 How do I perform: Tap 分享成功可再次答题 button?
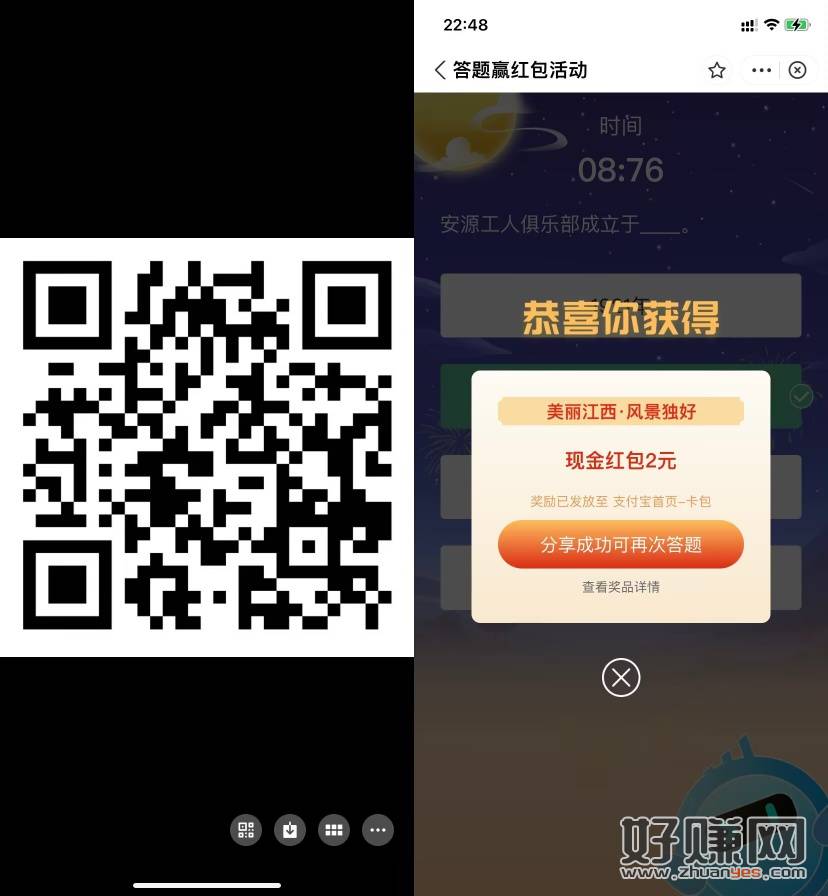click(x=620, y=545)
